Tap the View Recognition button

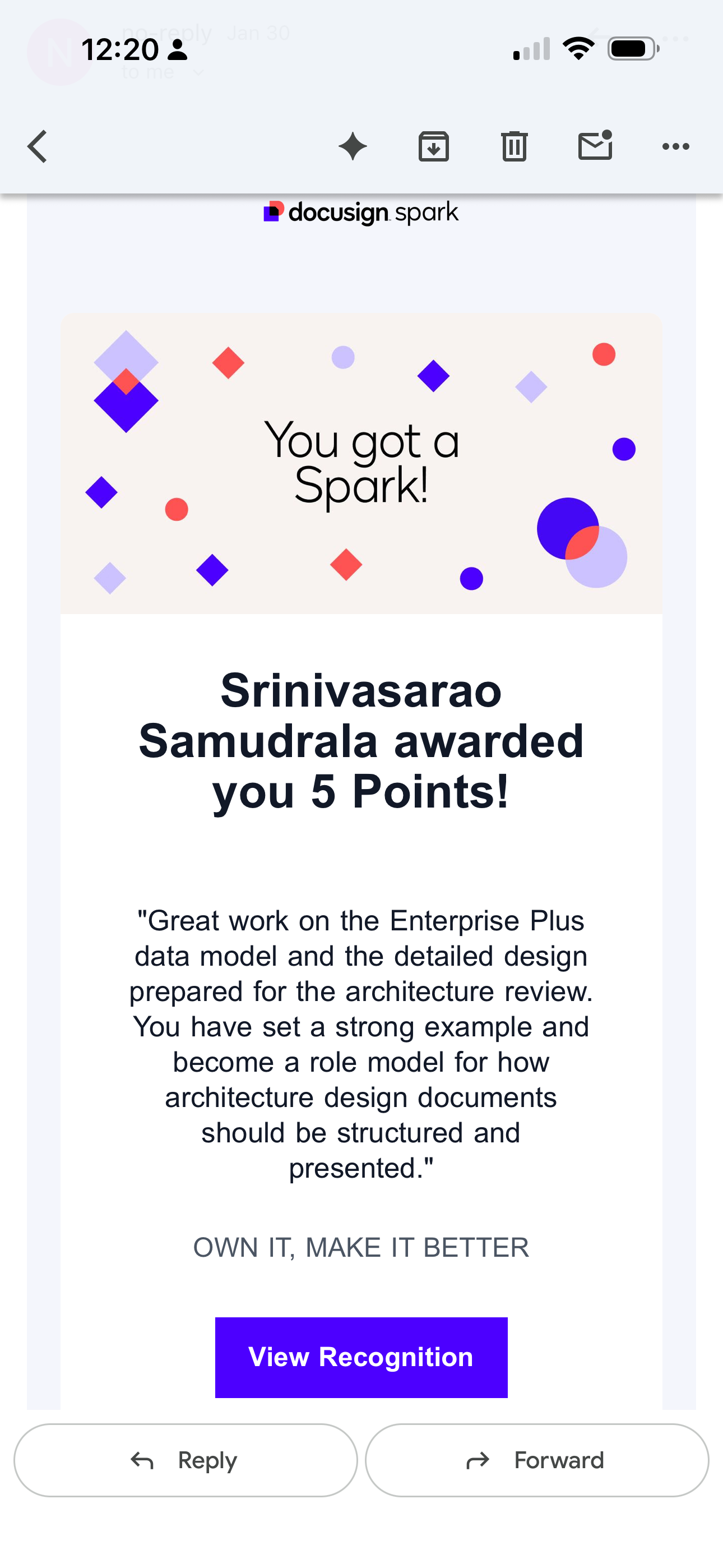pyautogui.click(x=361, y=1357)
